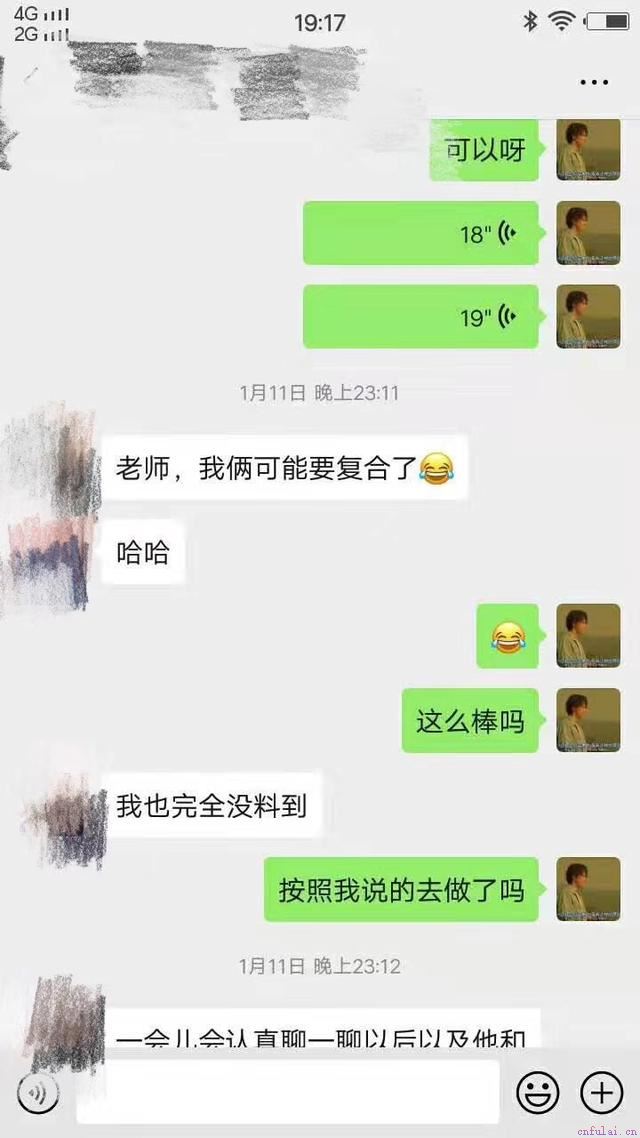Open sender avatar beside 可以呀
640x1138 pixels.
(587, 150)
